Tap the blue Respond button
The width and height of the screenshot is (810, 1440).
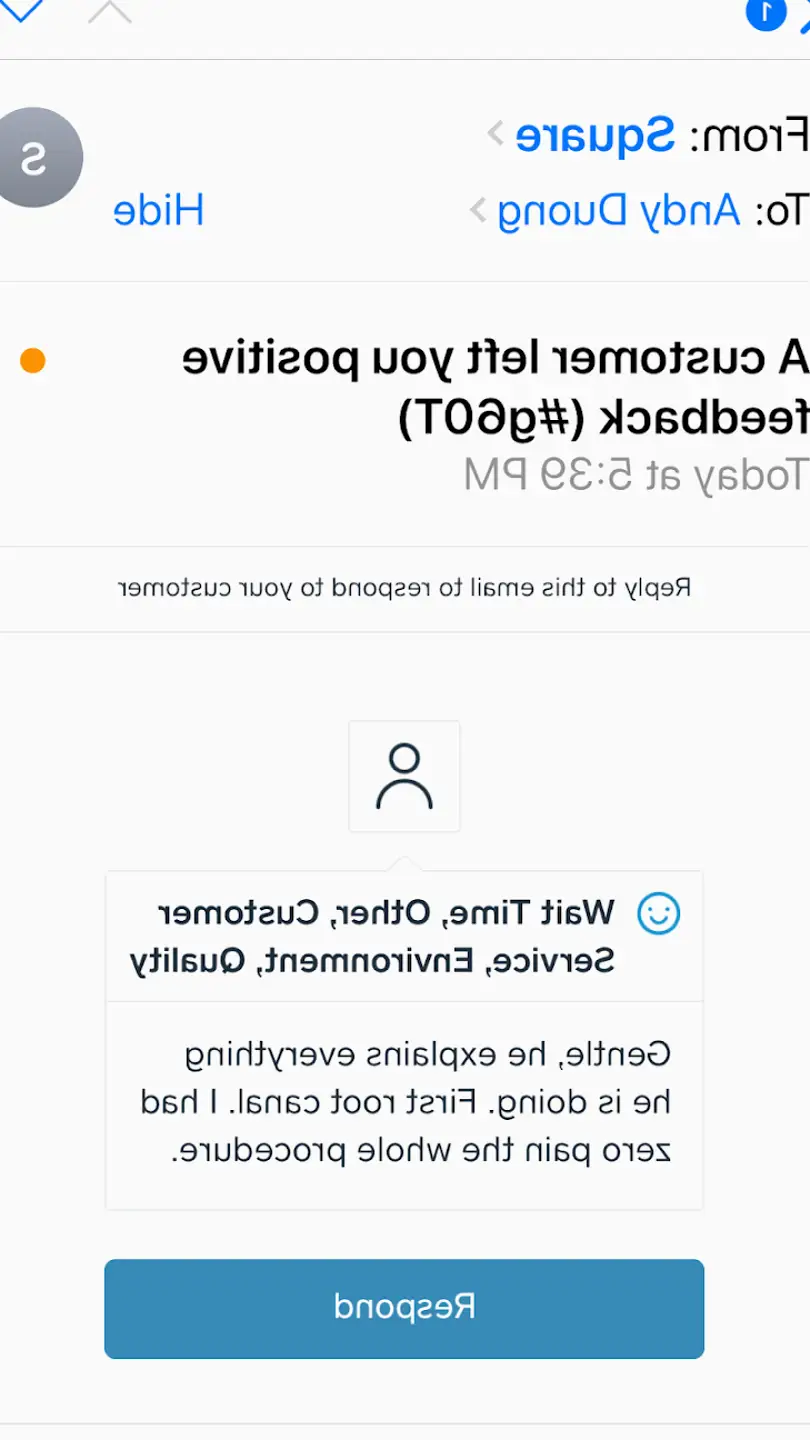(x=404, y=1308)
